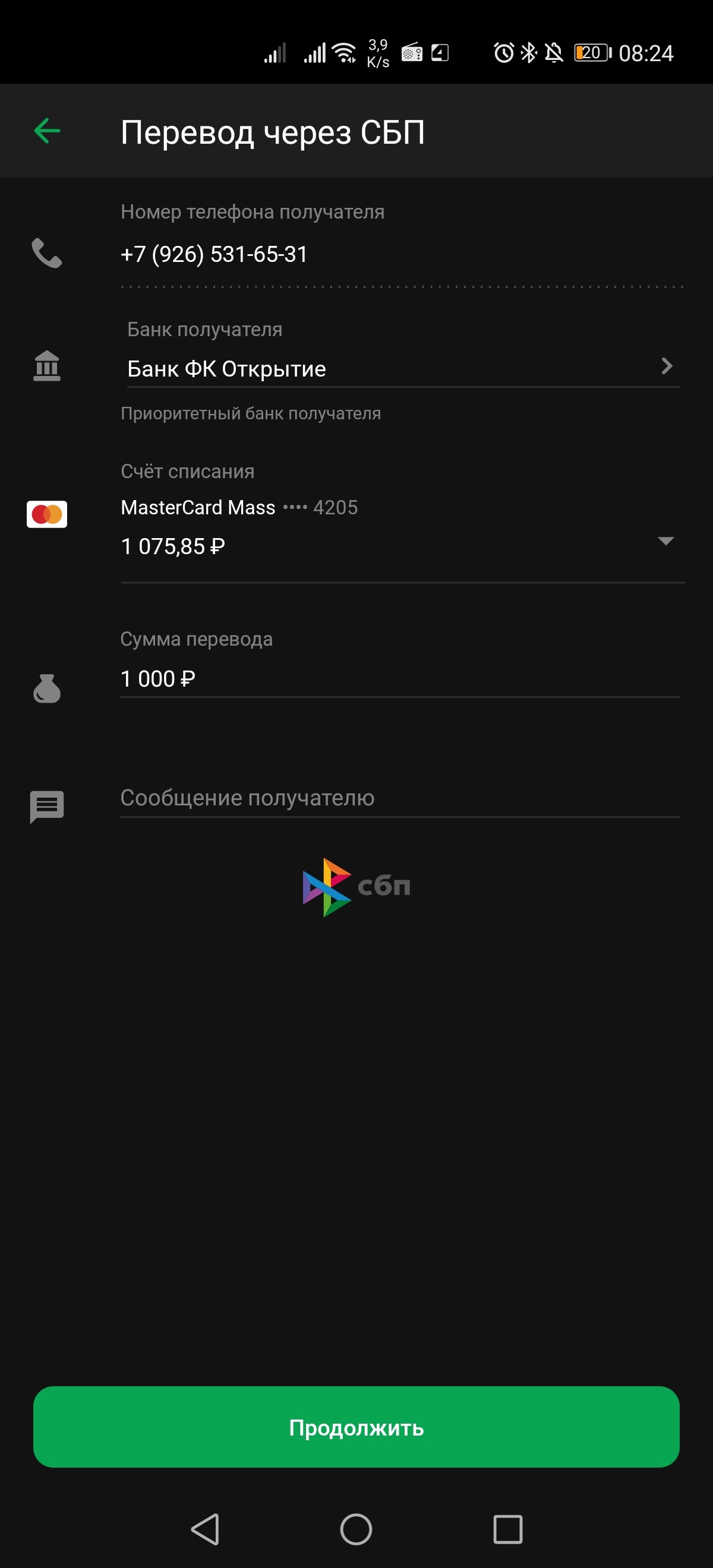713x1568 pixels.
Task: Change recipient bank Банк ФК Открытие
Action: (402, 368)
